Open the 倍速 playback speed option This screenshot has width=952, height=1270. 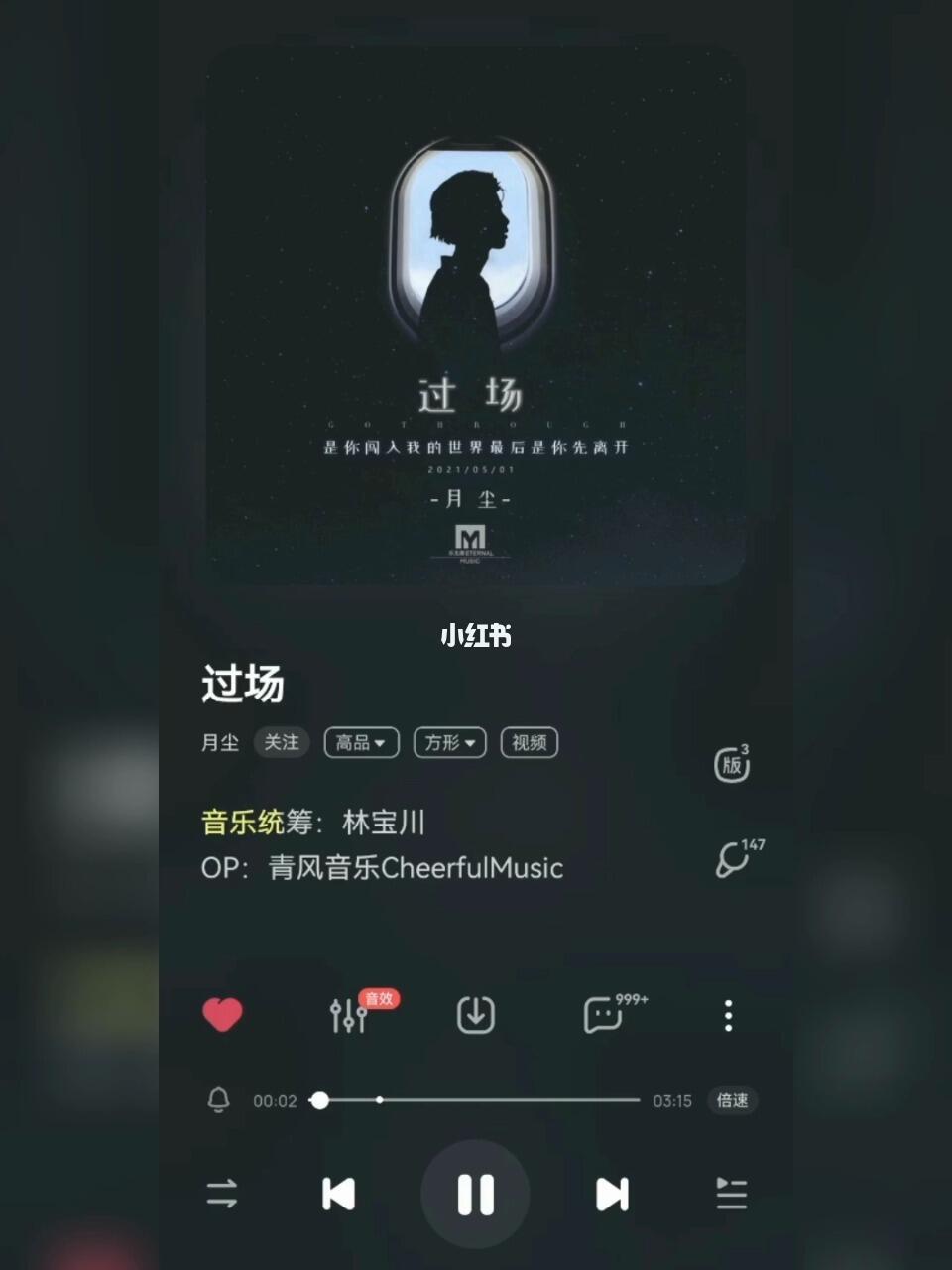tap(732, 1100)
